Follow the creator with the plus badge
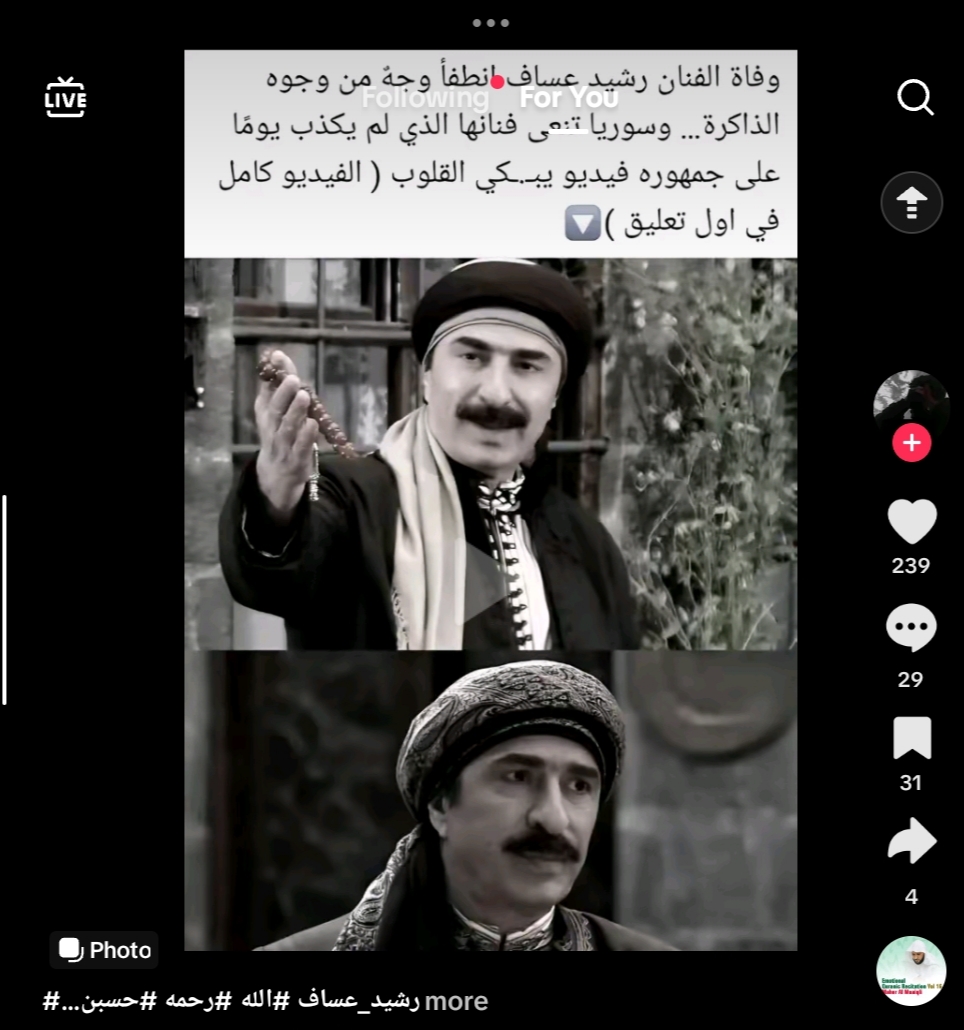This screenshot has width=964, height=1030. pyautogui.click(x=911, y=442)
